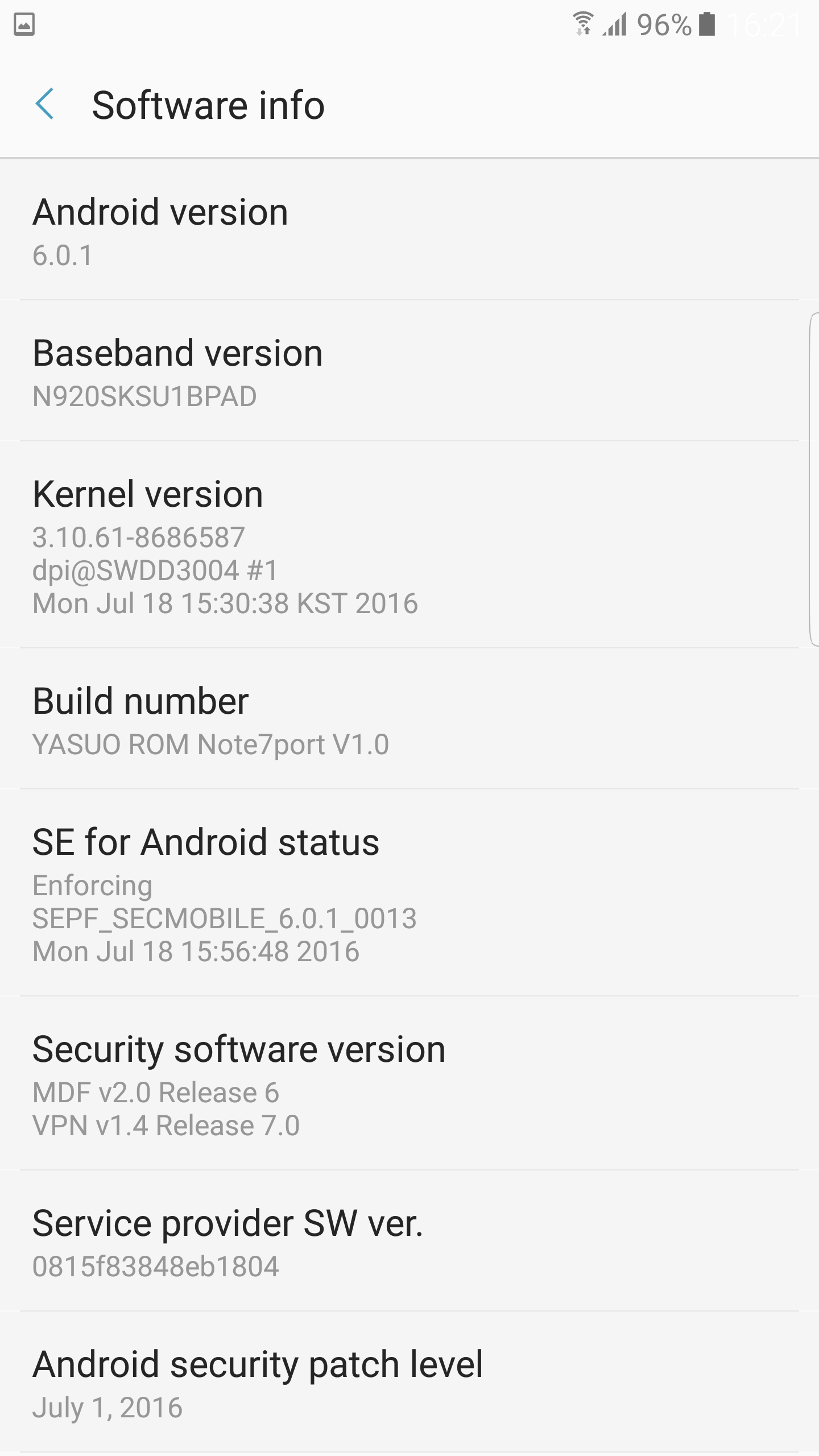
Task: Select SE for Android status
Action: pyautogui.click(x=409, y=893)
